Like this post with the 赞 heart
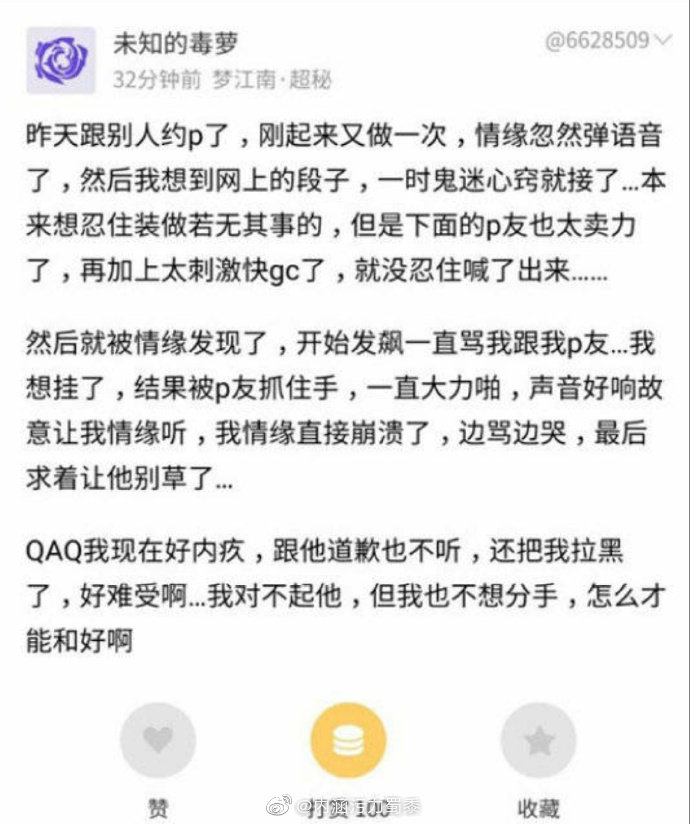The image size is (690, 824). pos(157,742)
